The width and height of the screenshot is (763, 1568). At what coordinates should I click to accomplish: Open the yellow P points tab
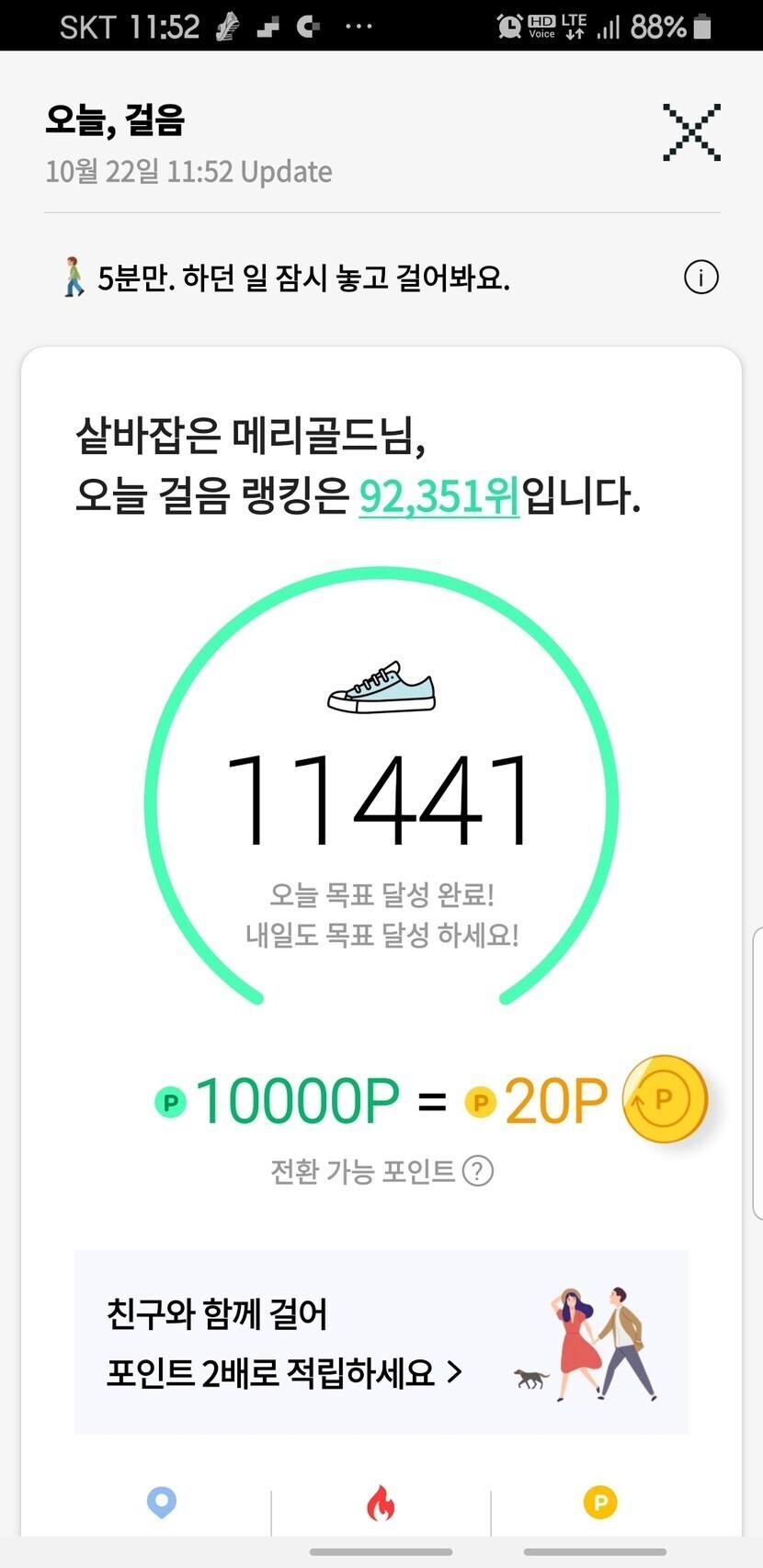tap(599, 1503)
